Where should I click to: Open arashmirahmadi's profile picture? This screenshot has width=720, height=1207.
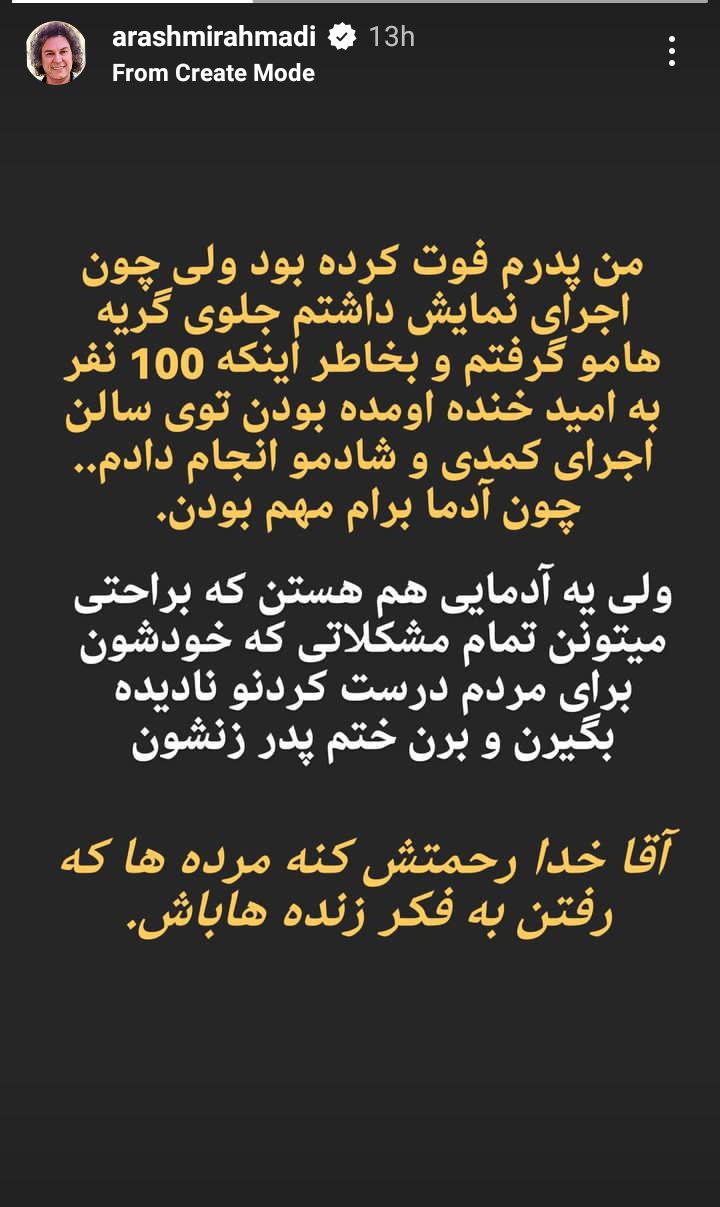[x=56, y=55]
